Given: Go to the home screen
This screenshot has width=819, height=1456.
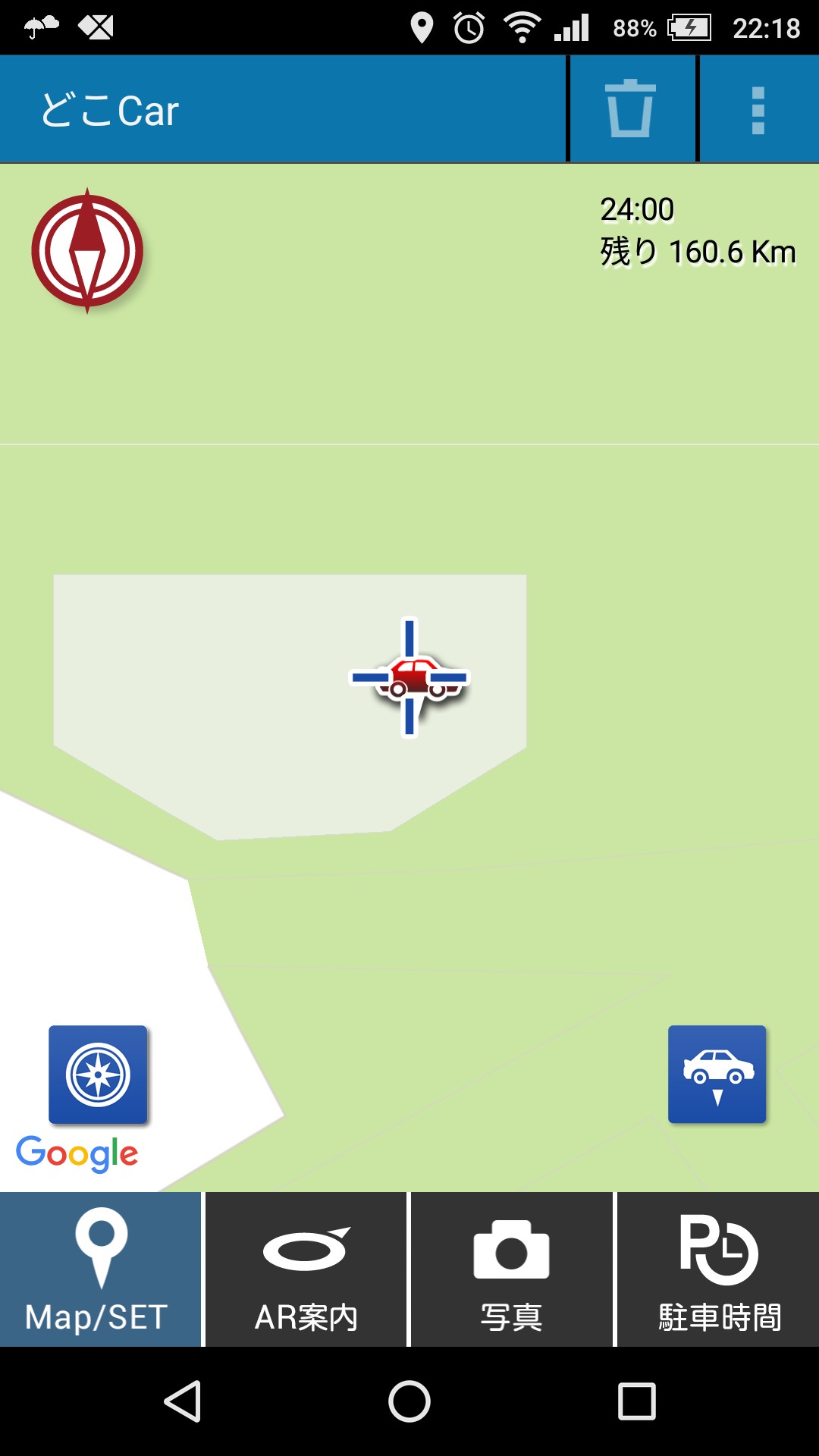Looking at the screenshot, I should [x=409, y=1401].
